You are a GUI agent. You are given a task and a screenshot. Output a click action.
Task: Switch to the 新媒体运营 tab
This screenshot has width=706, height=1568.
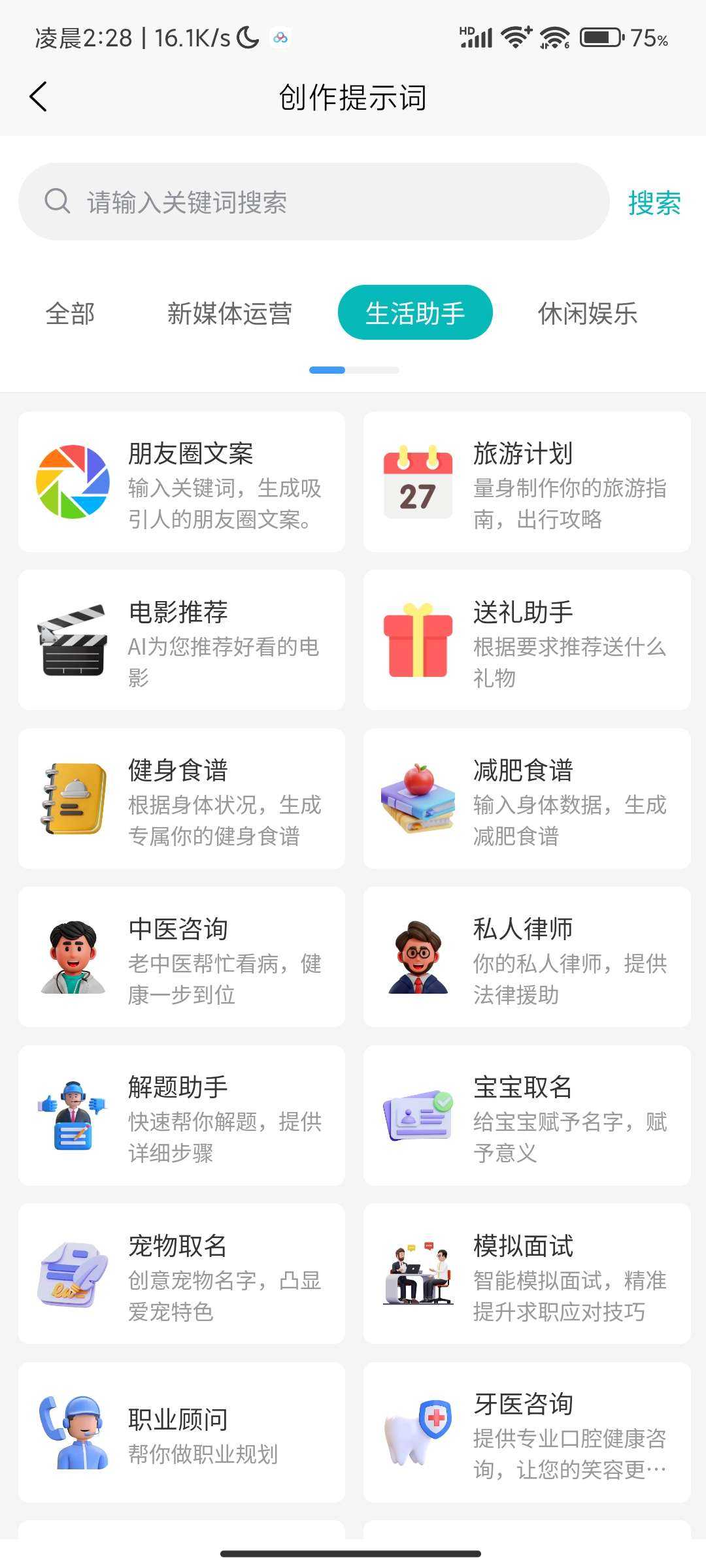[x=229, y=314]
